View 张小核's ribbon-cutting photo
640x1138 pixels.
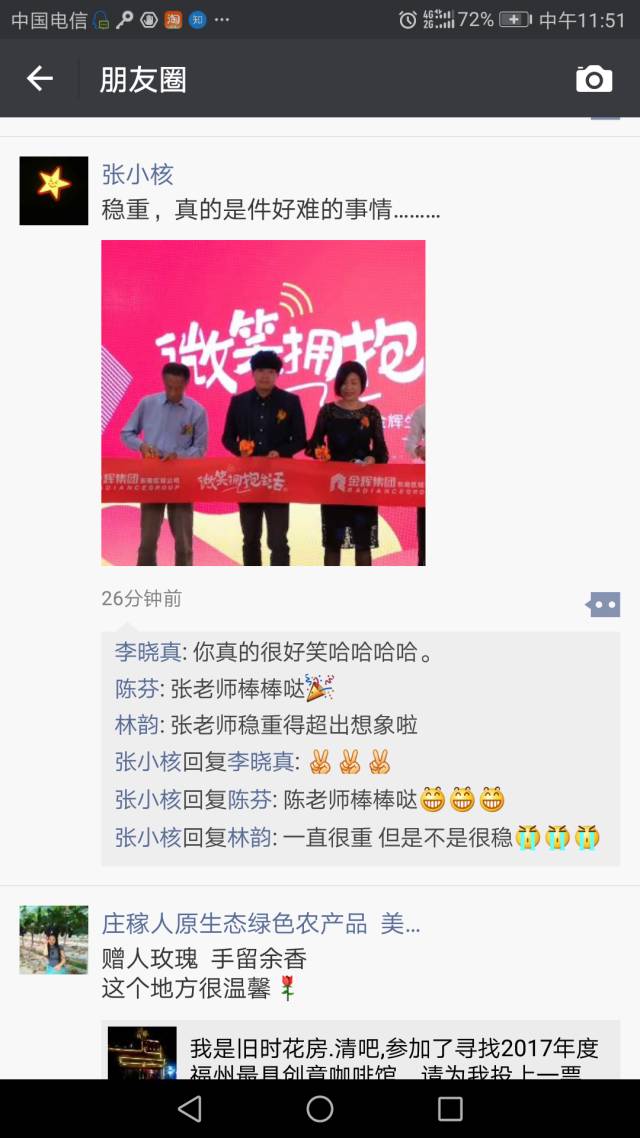[263, 402]
